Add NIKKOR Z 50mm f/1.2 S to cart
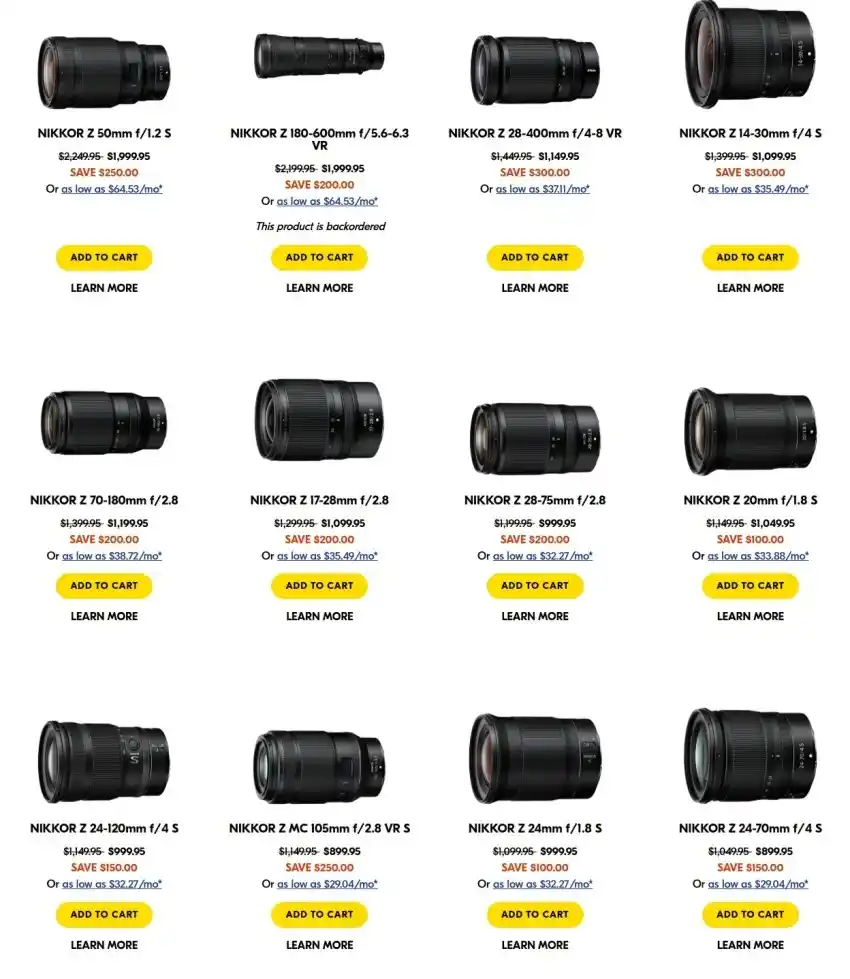Viewport: 850px width, 979px height. pyautogui.click(x=104, y=257)
